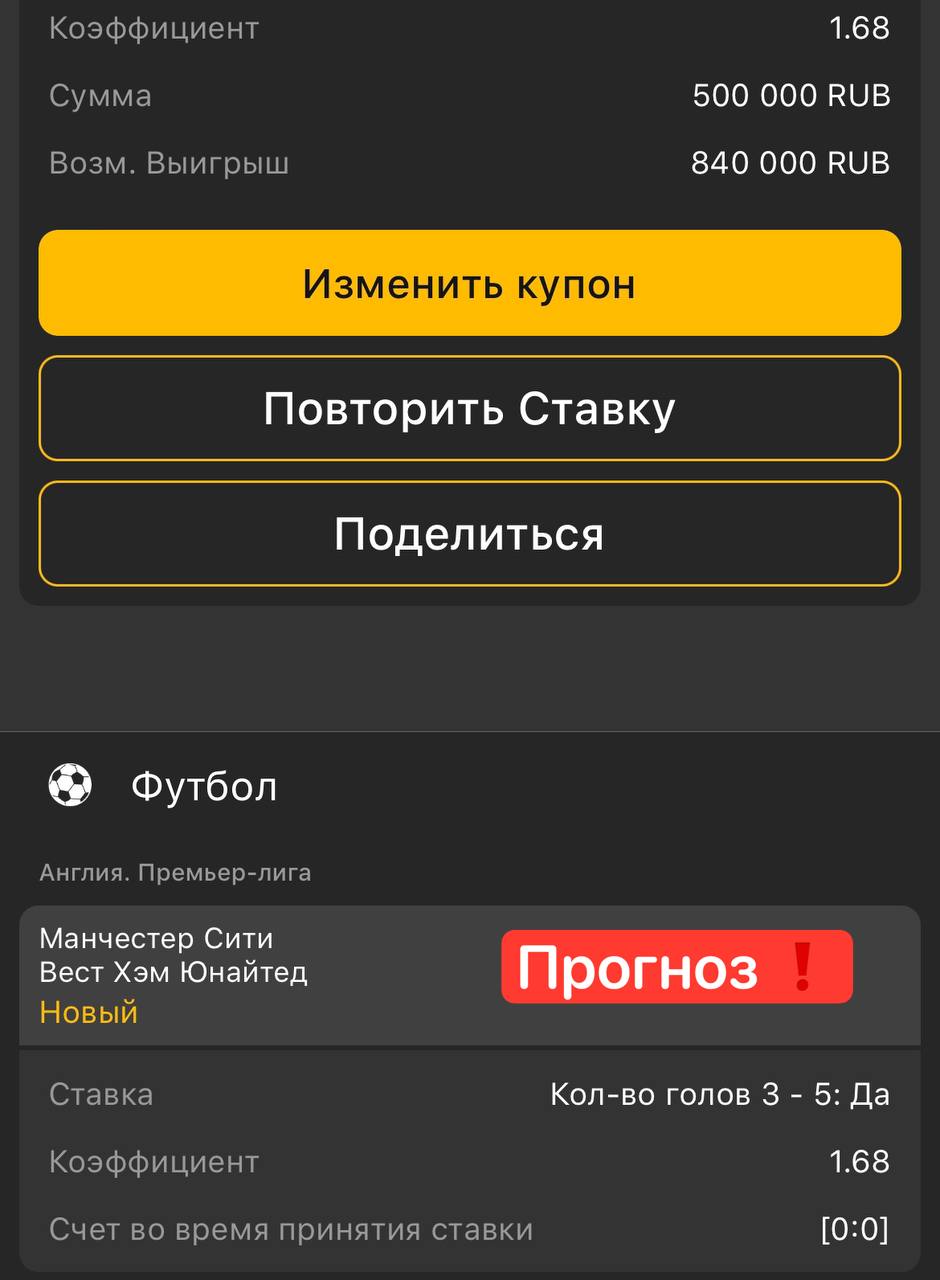
Task: Share the coupon via Поделиться
Action: click(x=469, y=534)
